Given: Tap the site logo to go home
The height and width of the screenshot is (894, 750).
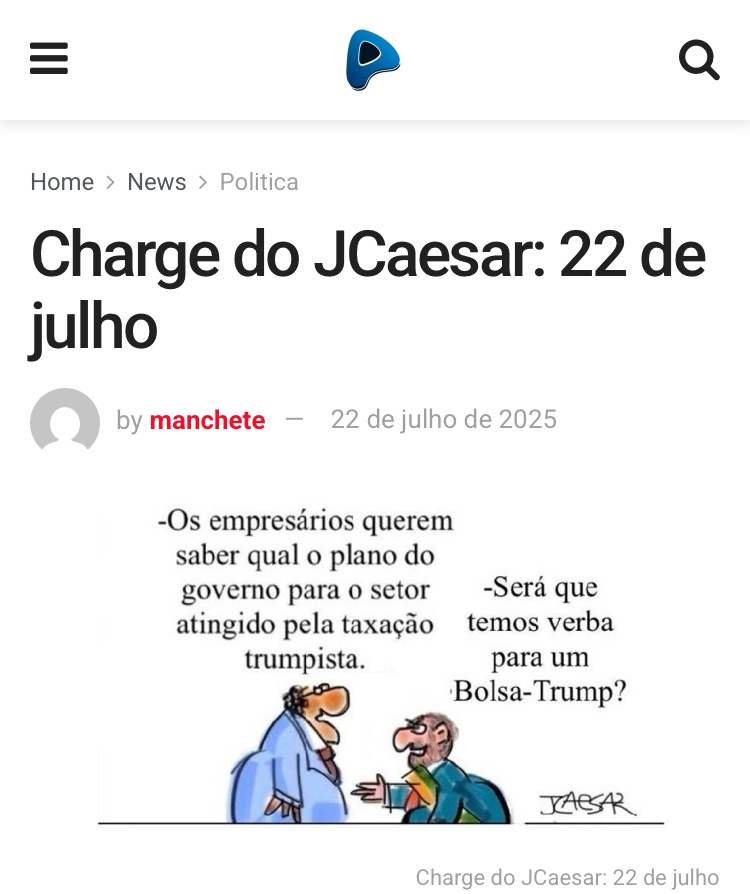Looking at the screenshot, I should pyautogui.click(x=373, y=60).
